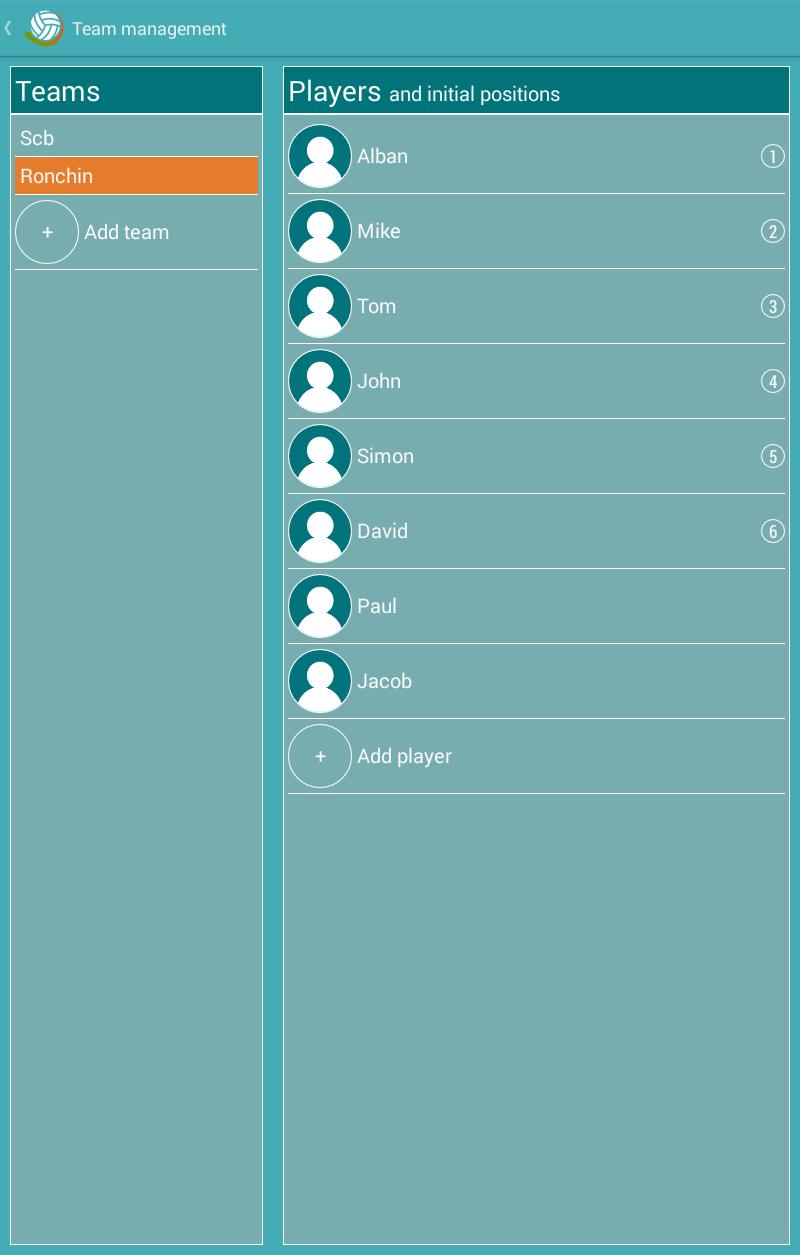Go back using the top-left arrow
The image size is (800, 1255).
(10, 29)
